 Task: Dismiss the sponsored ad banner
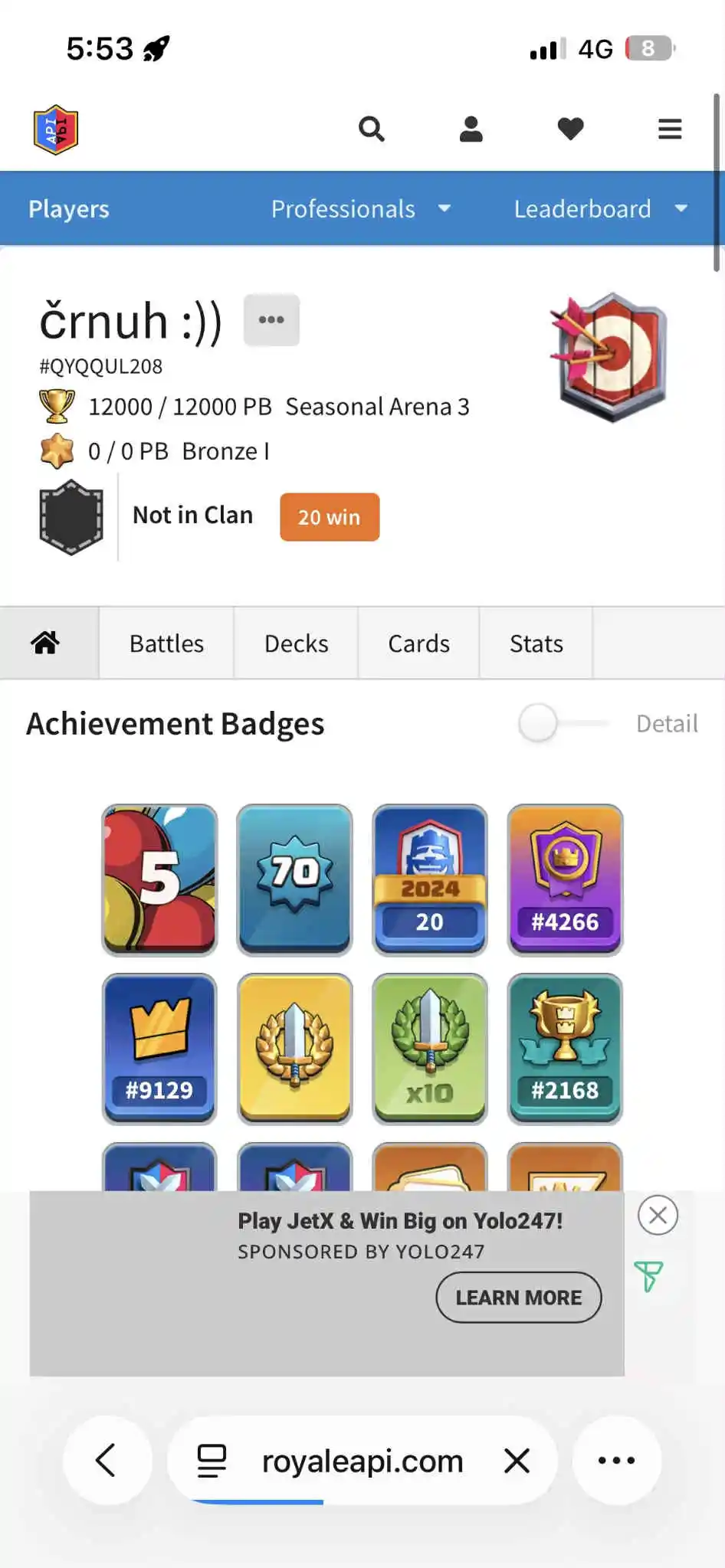tap(658, 1215)
